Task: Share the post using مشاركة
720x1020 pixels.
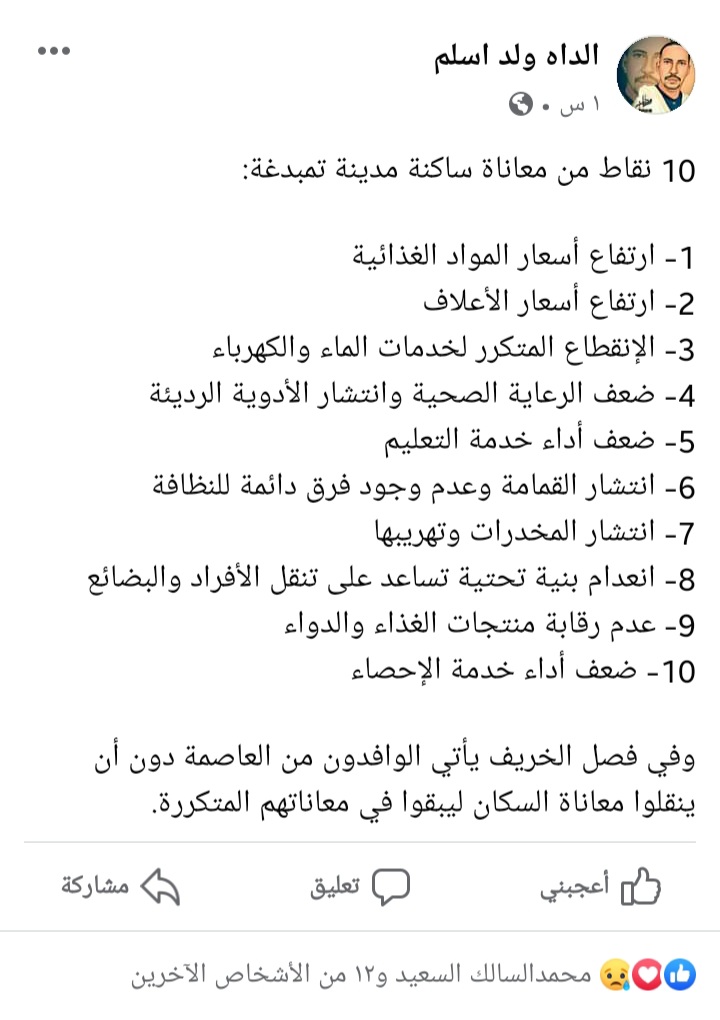Action: [x=121, y=886]
